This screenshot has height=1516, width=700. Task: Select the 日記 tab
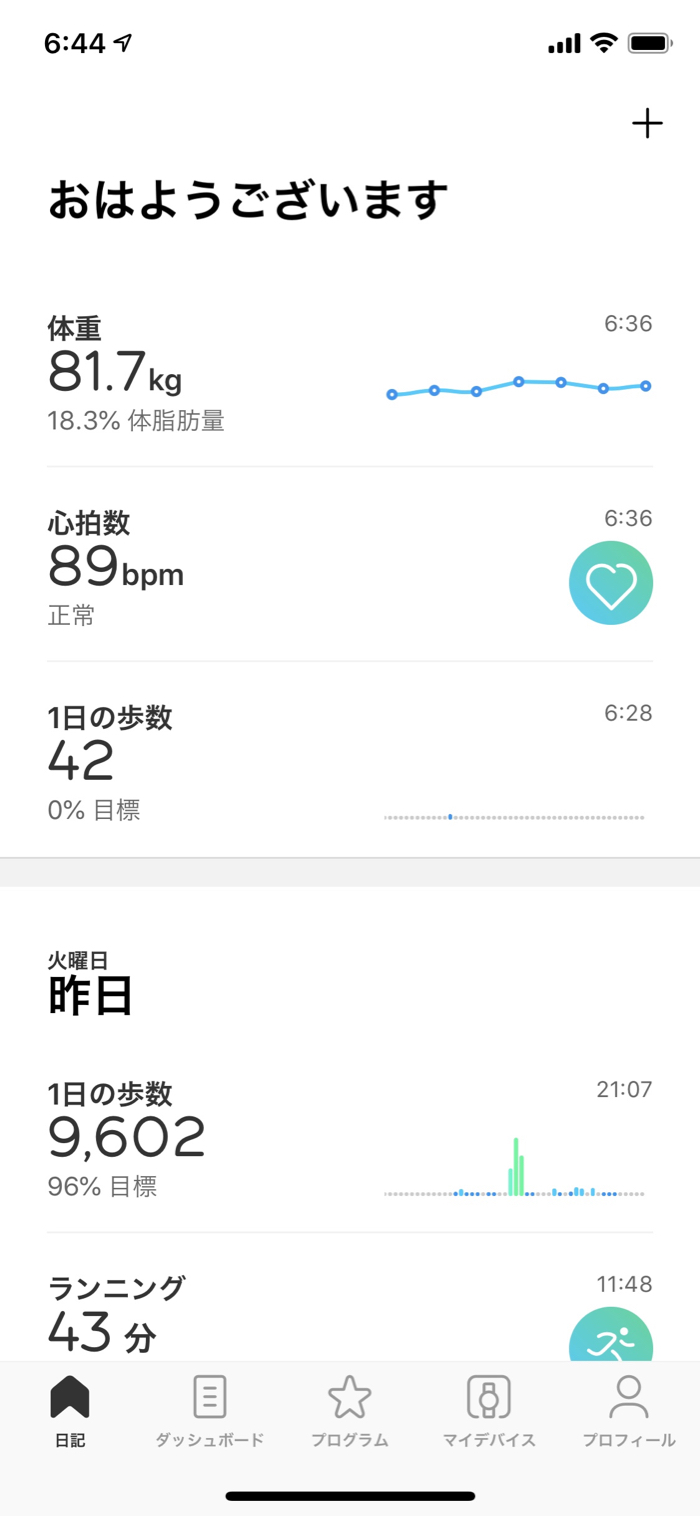(70, 1410)
